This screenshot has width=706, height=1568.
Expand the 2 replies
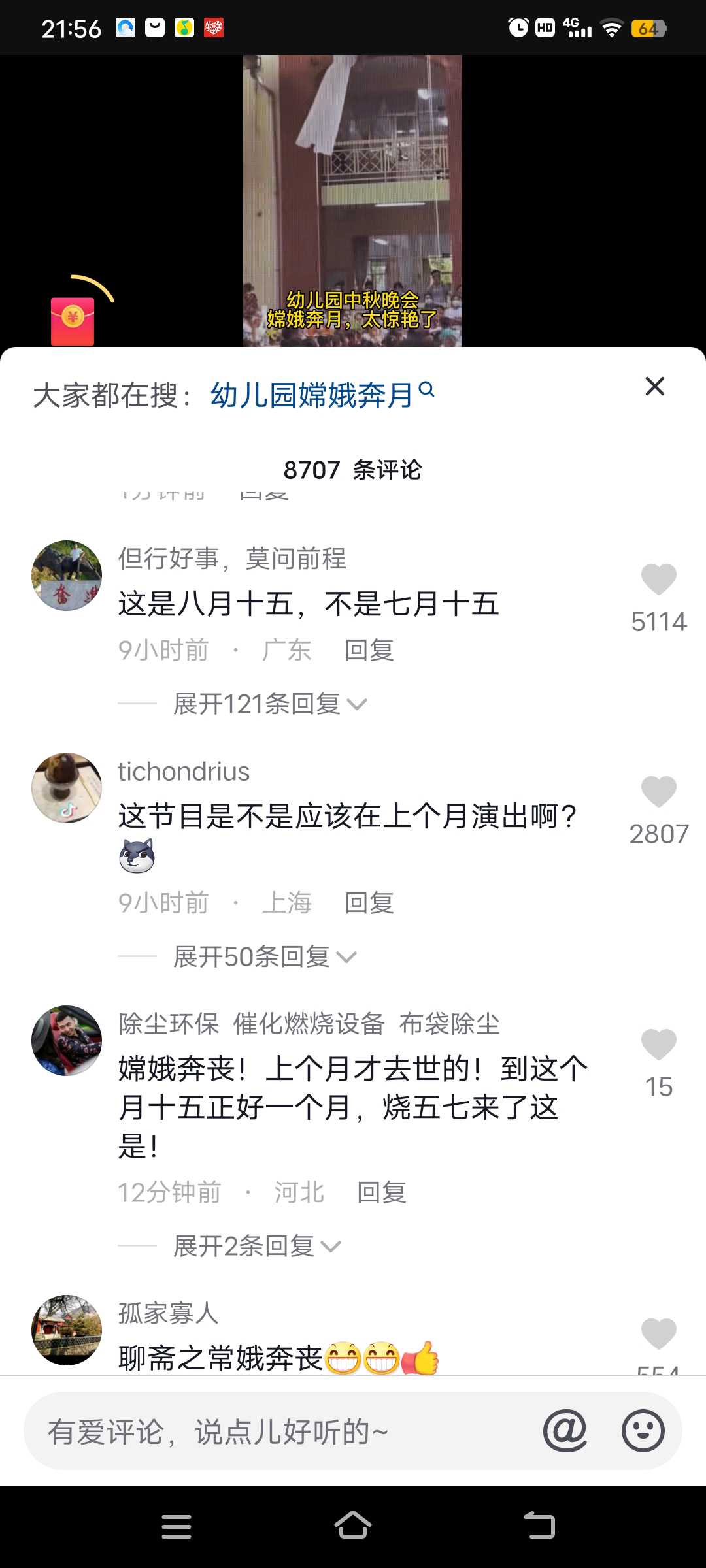click(x=256, y=1247)
